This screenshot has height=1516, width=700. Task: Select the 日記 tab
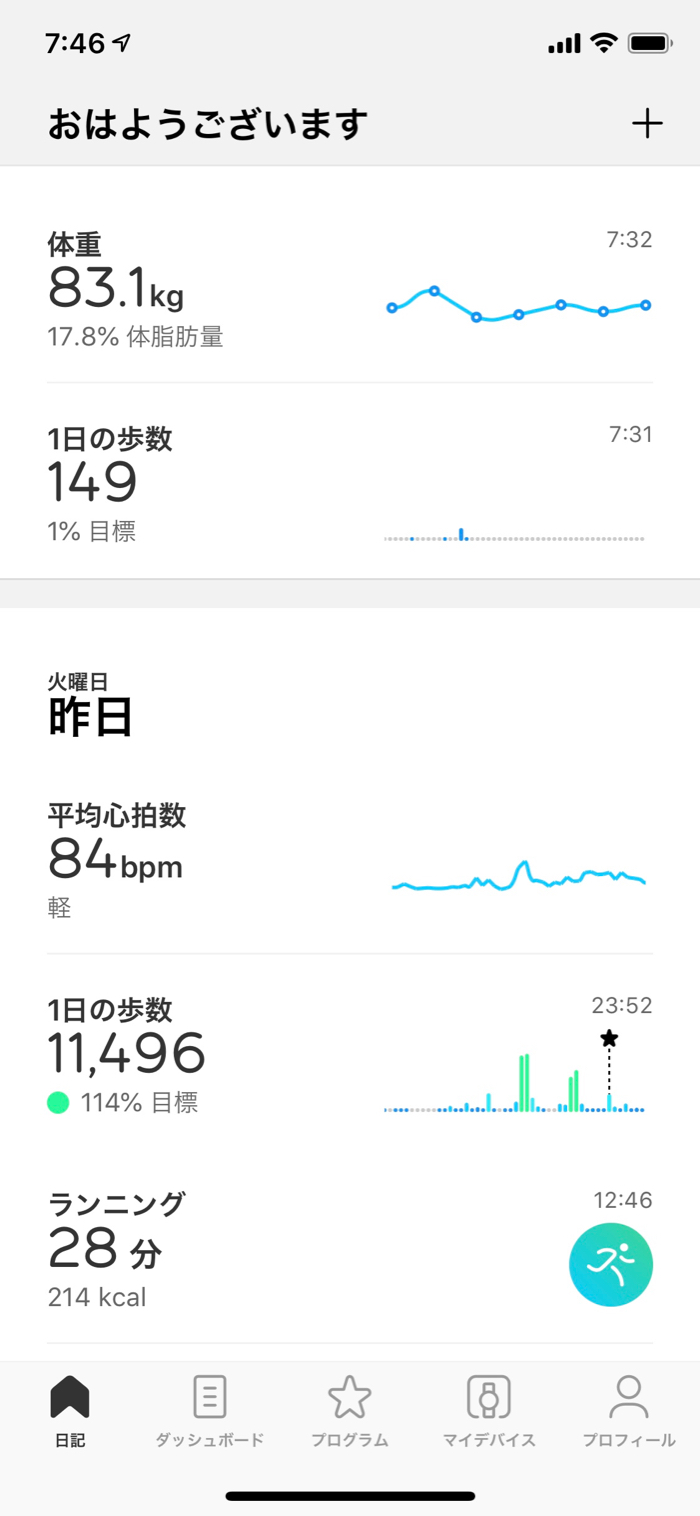[x=70, y=1412]
